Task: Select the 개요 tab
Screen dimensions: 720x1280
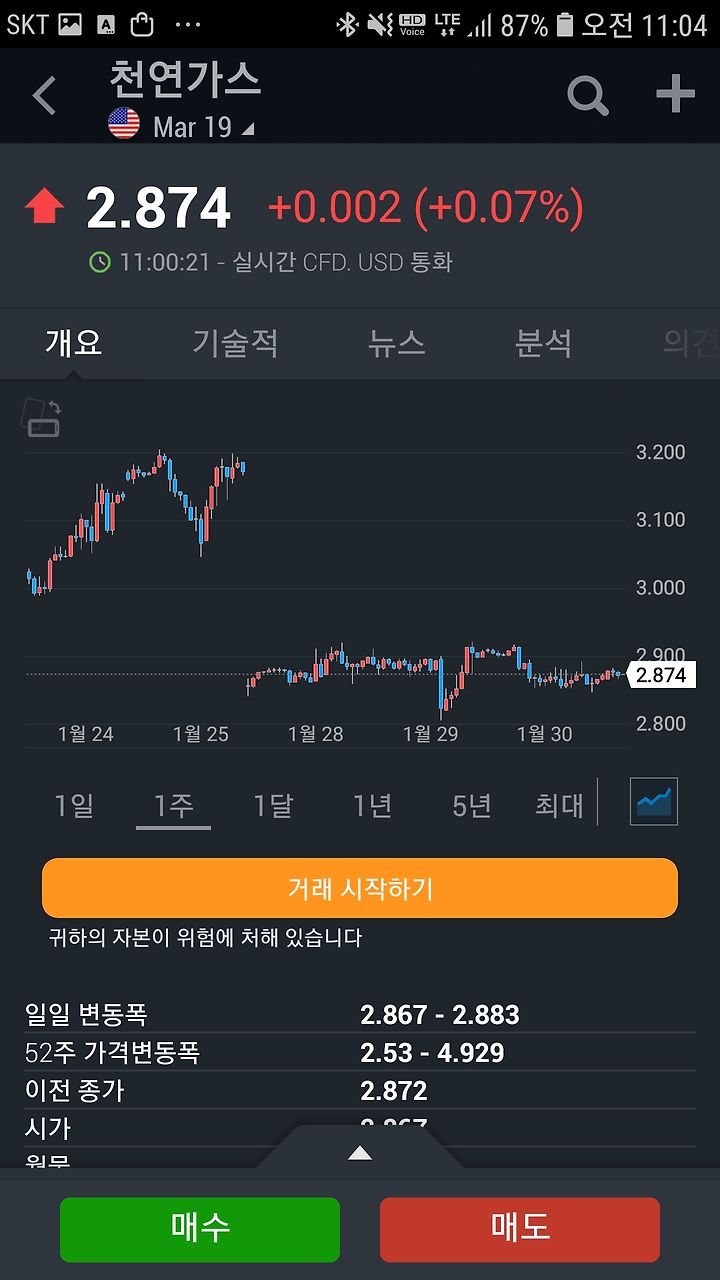Action: pyautogui.click(x=73, y=343)
